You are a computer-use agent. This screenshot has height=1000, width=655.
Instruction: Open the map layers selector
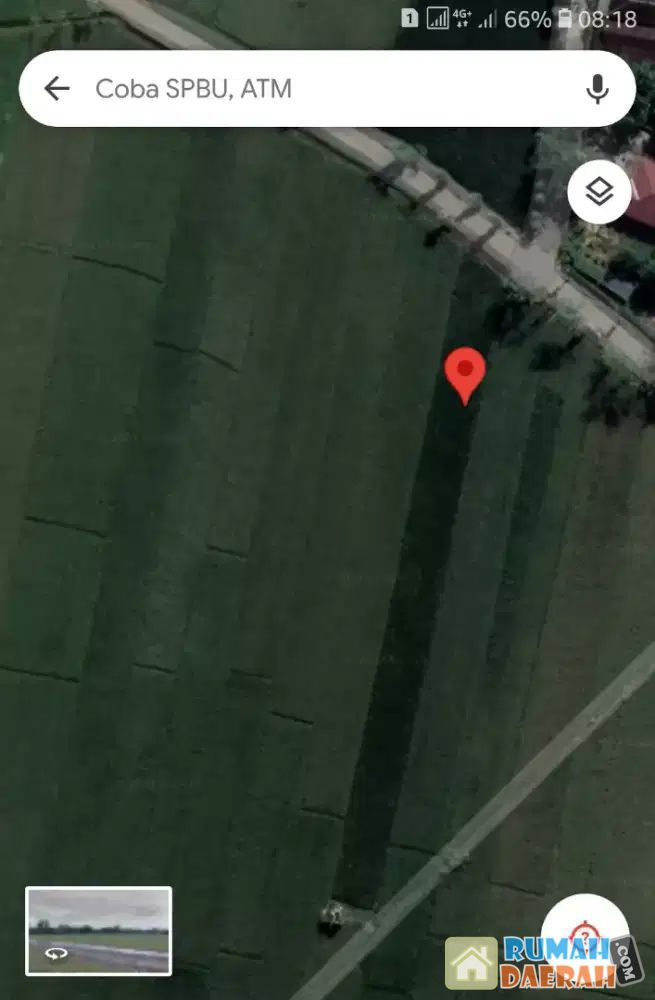(x=599, y=191)
